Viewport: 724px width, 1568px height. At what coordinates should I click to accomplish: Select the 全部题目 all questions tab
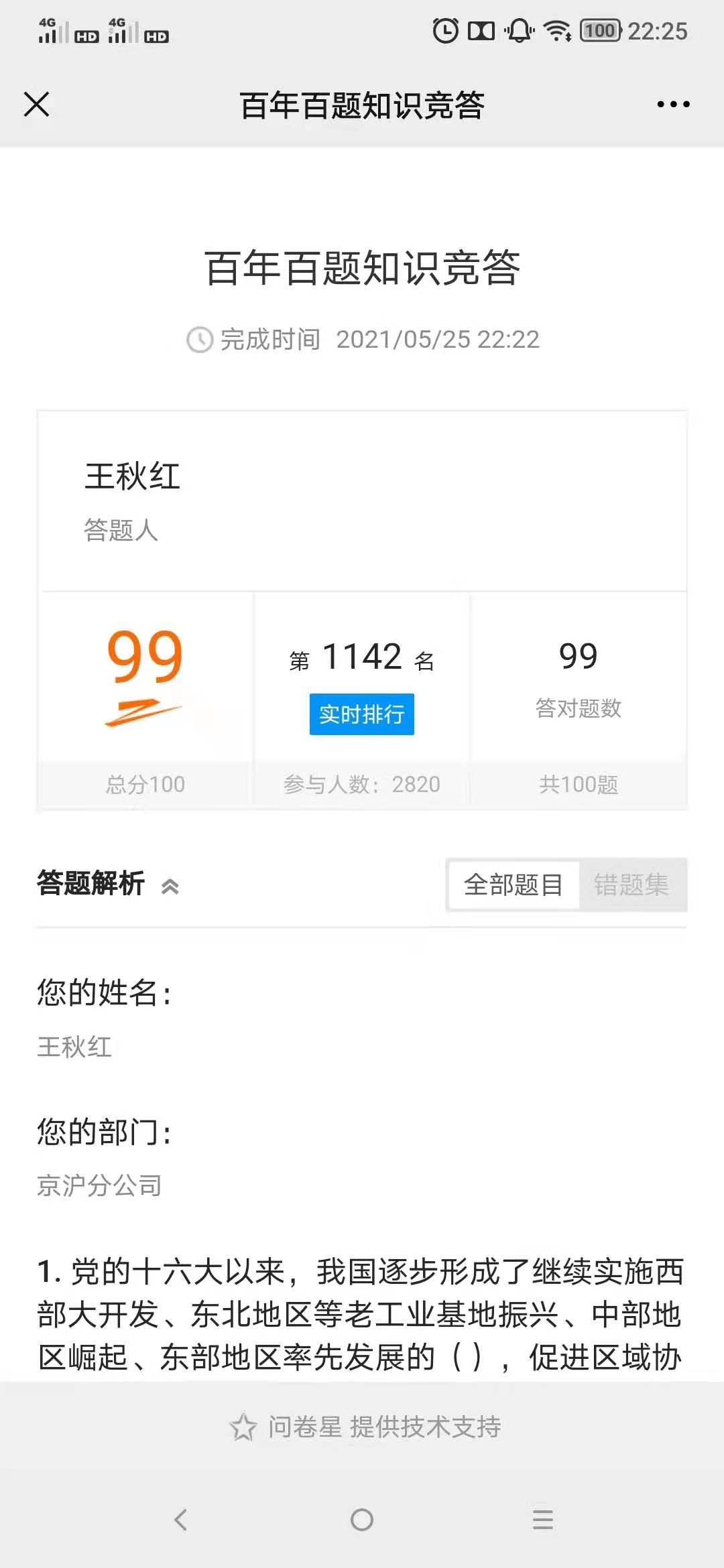514,885
